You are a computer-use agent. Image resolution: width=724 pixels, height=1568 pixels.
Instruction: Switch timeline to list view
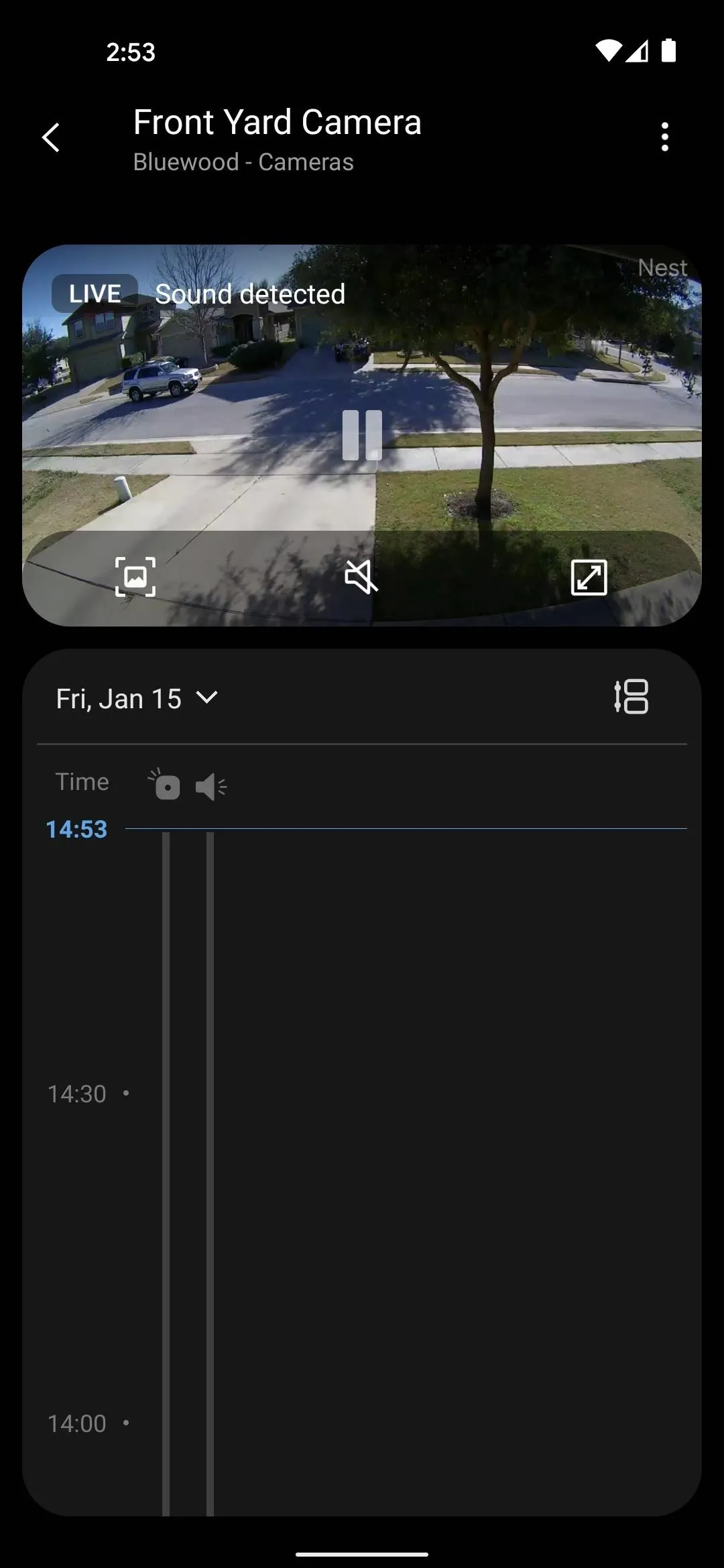[631, 697]
